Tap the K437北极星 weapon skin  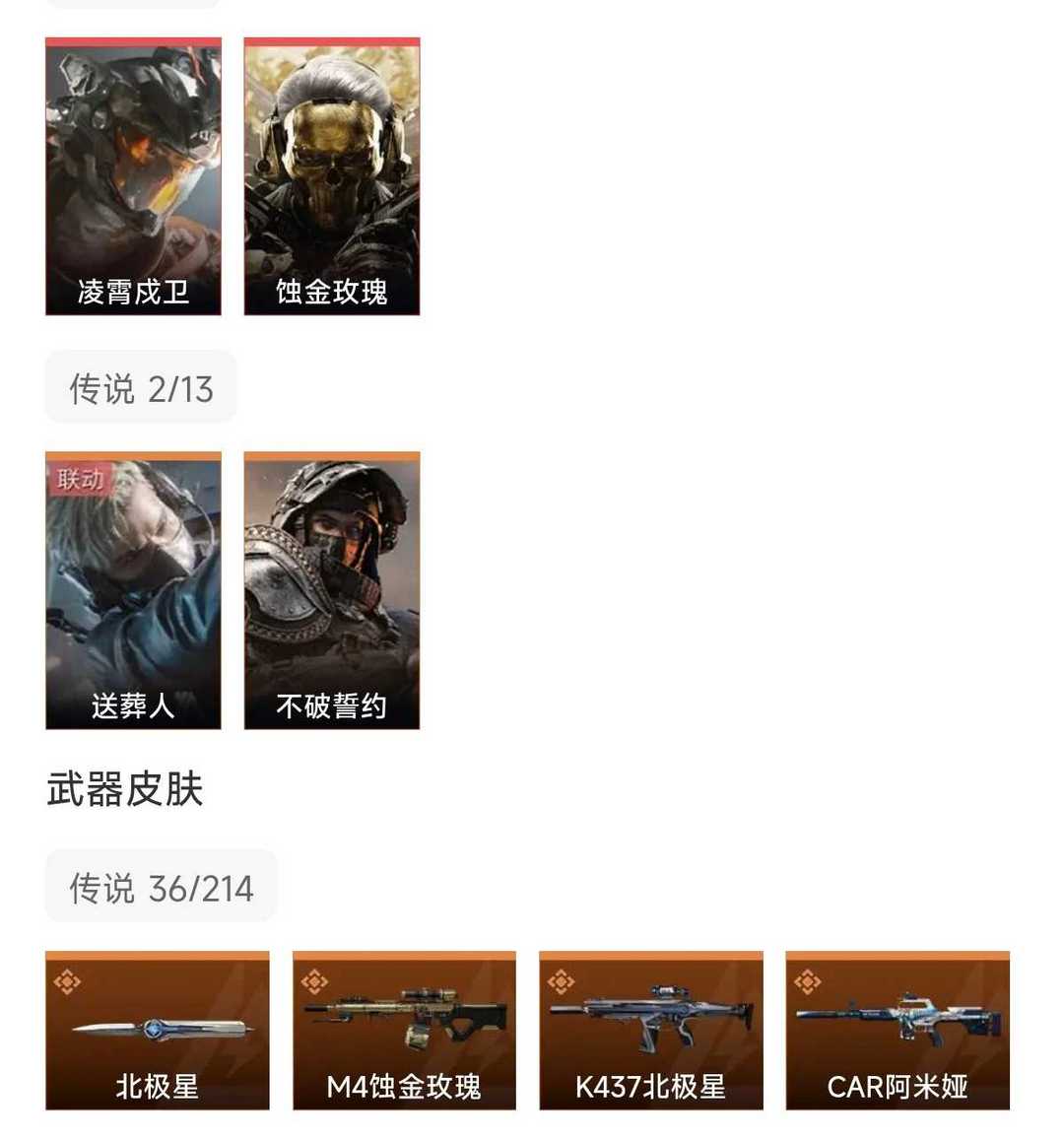(x=651, y=1031)
